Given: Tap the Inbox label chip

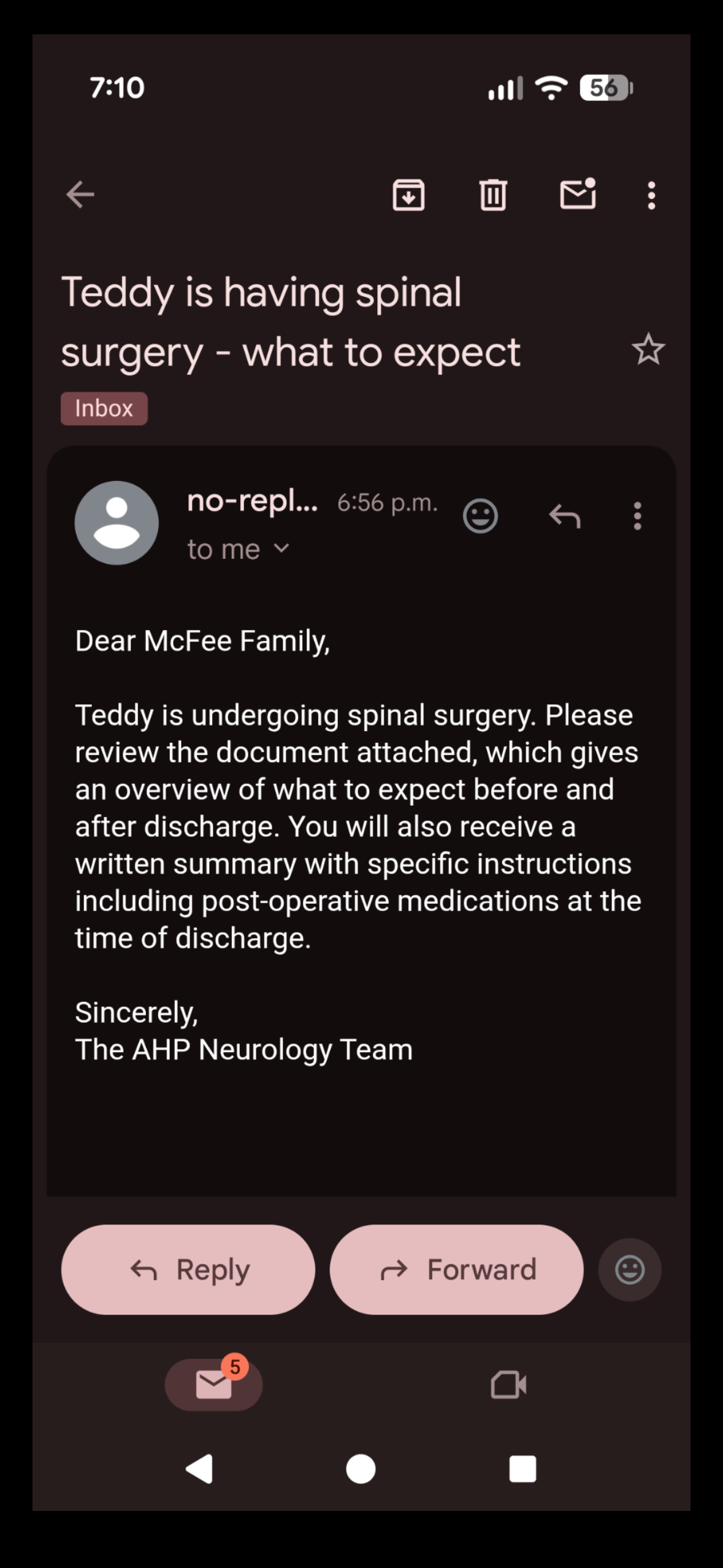Looking at the screenshot, I should pyautogui.click(x=104, y=409).
